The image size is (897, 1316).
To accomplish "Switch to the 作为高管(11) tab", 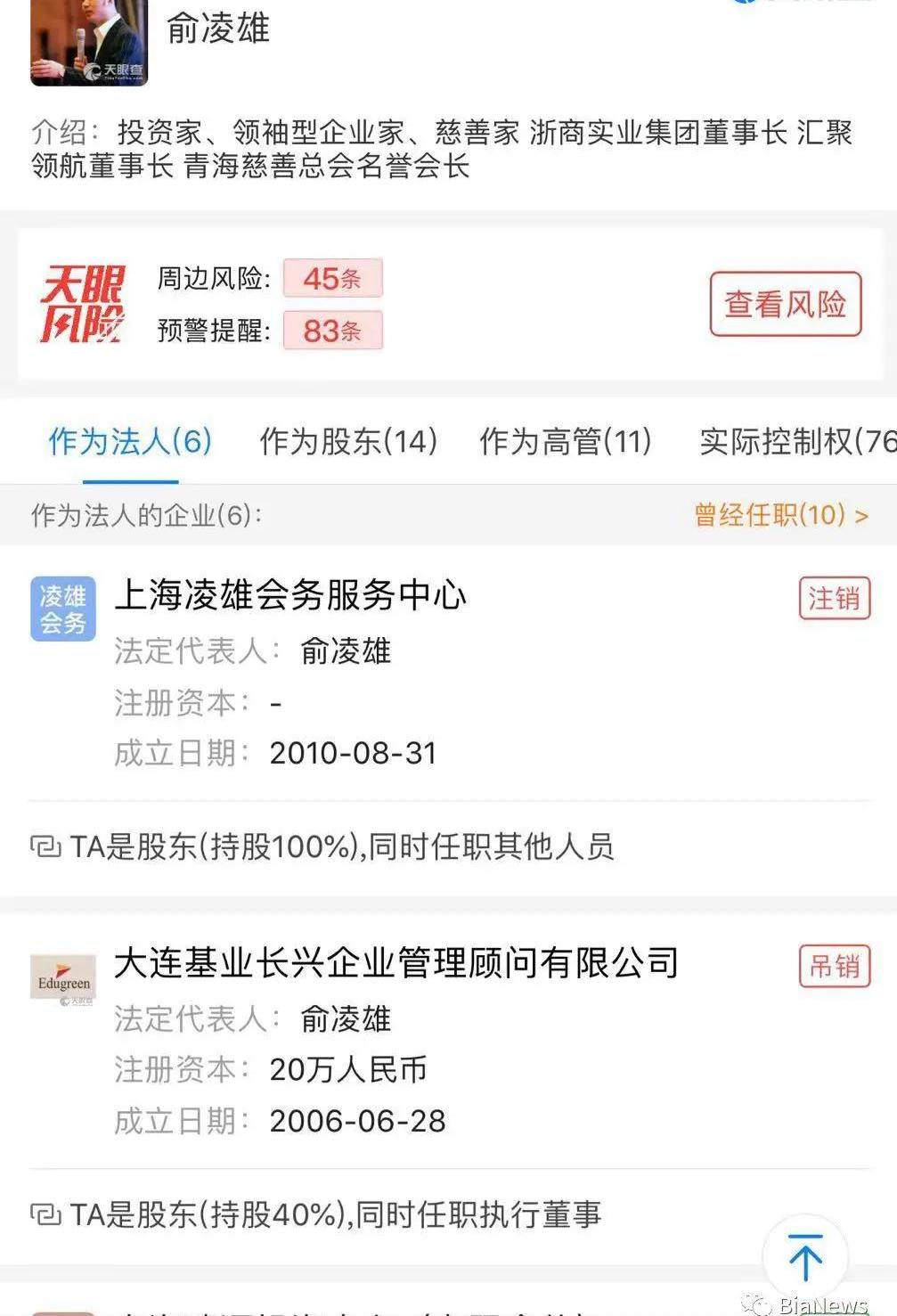I will [566, 441].
